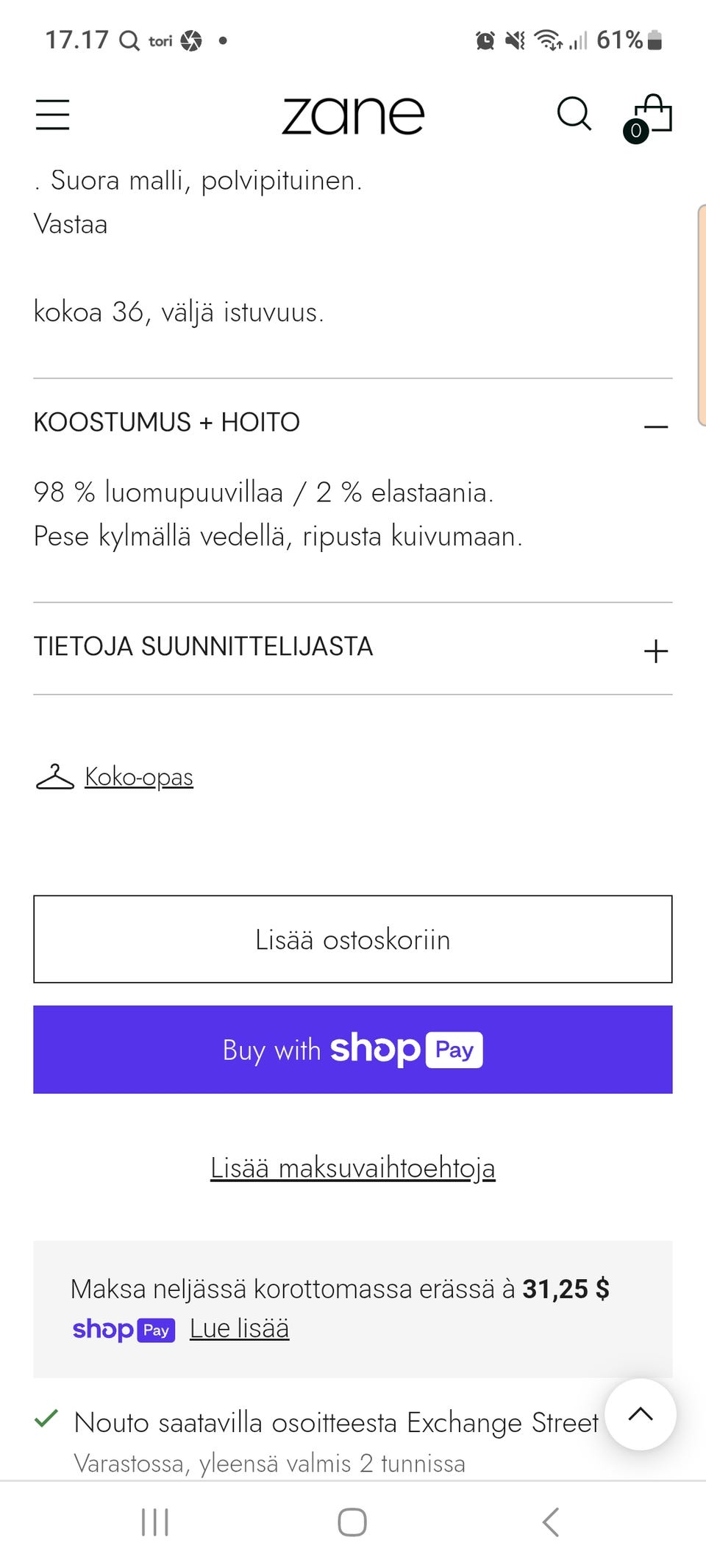This screenshot has width=706, height=1568.
Task: Expand the TIETOJA SUUNNITTELIJASTA section
Action: coord(655,650)
